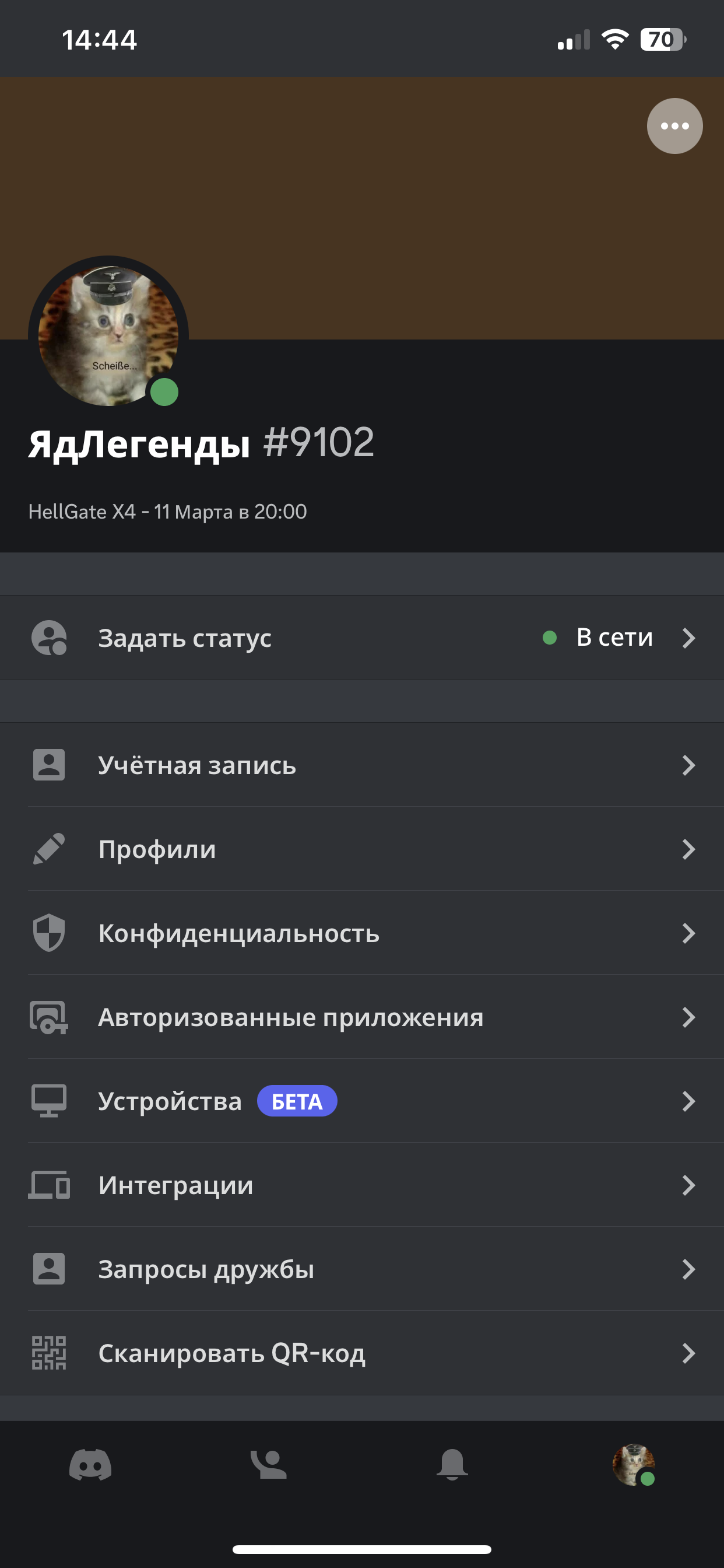Open the Задать статус row
This screenshot has width=724, height=1568.
[362, 638]
